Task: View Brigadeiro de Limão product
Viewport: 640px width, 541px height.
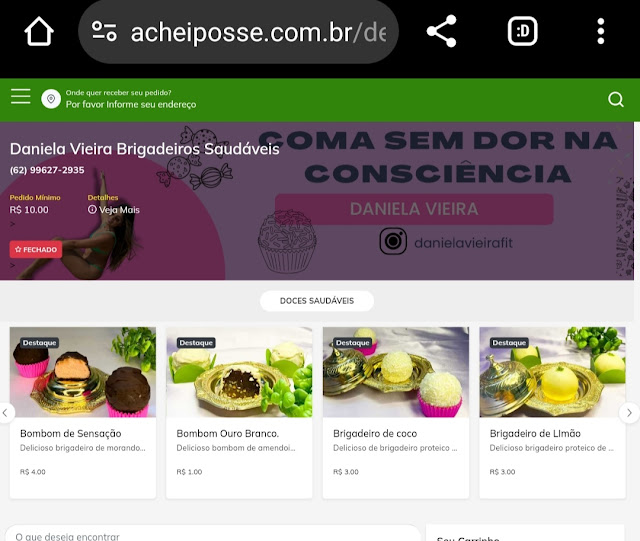Action: click(552, 412)
